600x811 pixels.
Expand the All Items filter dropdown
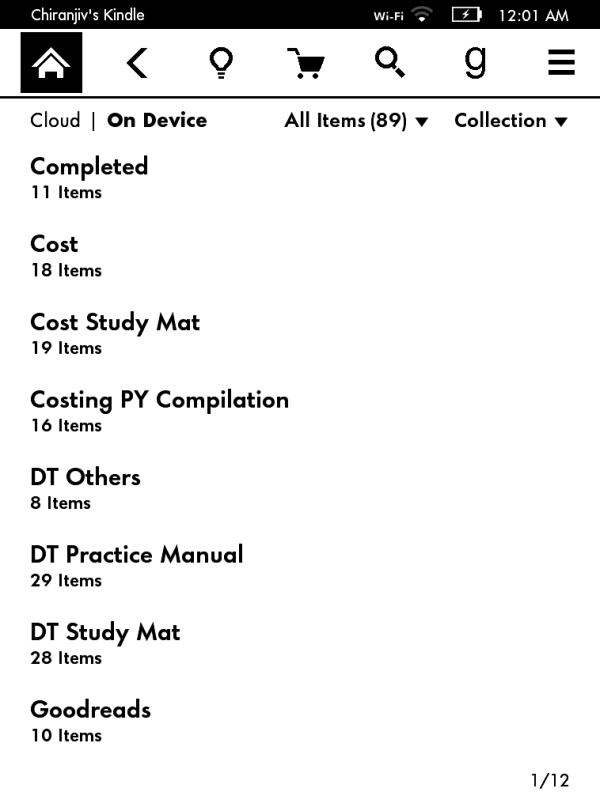356,121
